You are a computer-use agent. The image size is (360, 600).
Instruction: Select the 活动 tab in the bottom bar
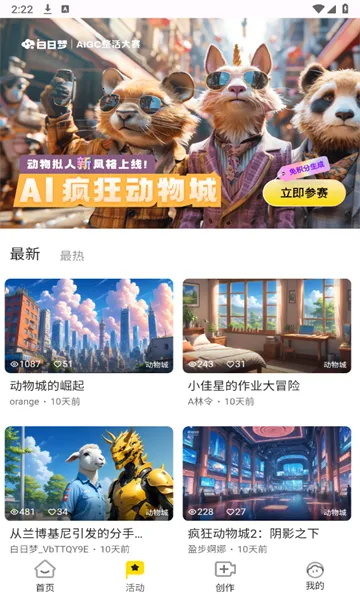point(135,576)
